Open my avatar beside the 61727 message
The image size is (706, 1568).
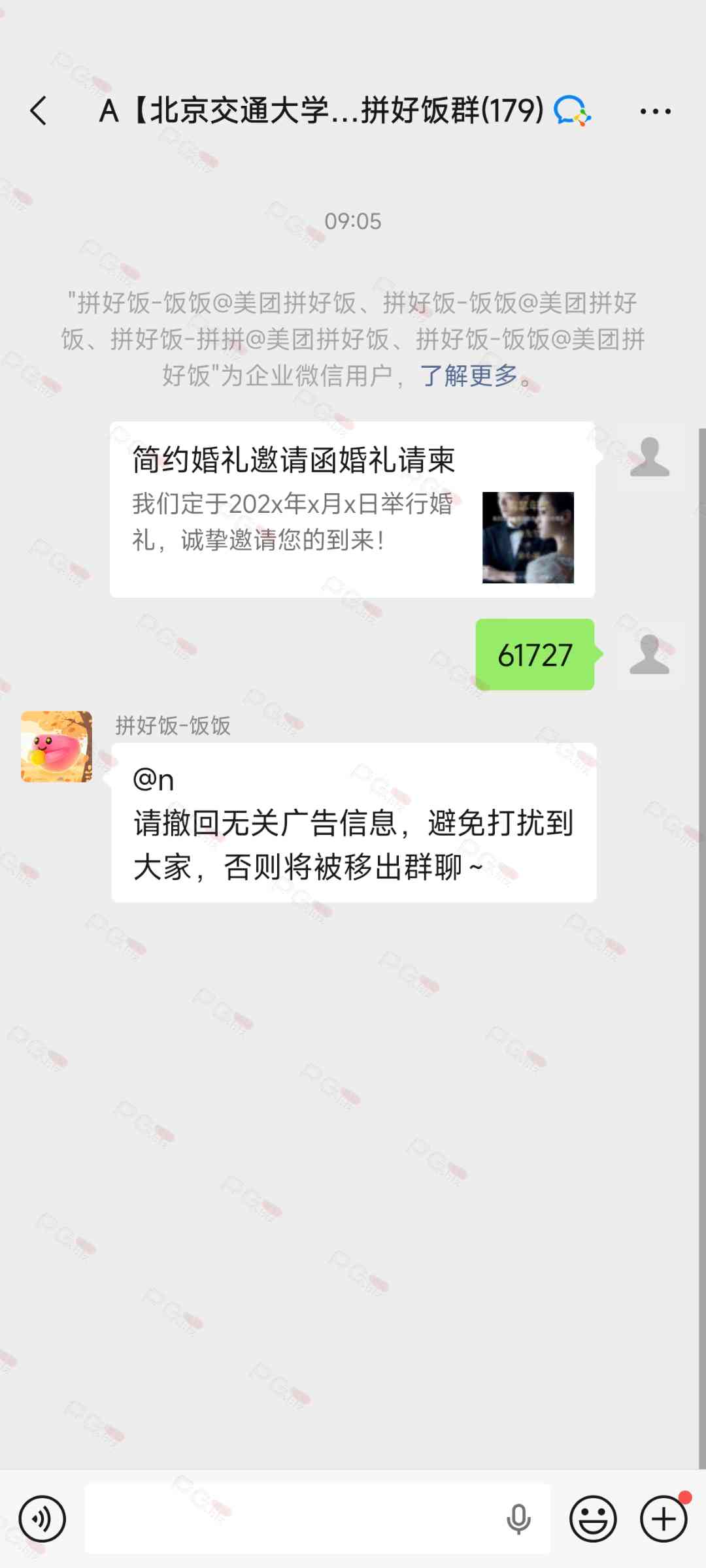[x=650, y=655]
